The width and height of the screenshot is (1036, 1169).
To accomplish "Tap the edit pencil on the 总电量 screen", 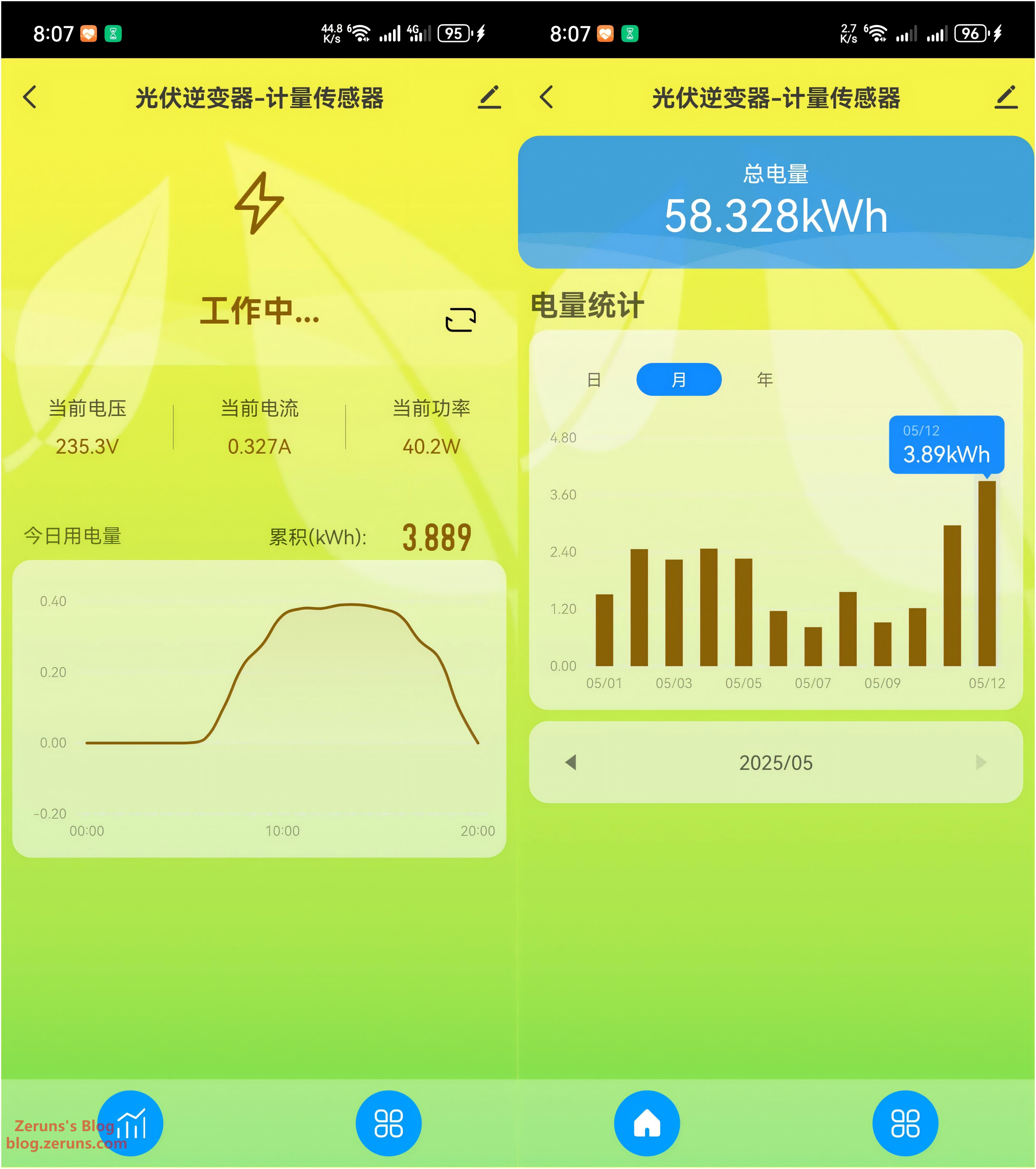I will (1006, 97).
